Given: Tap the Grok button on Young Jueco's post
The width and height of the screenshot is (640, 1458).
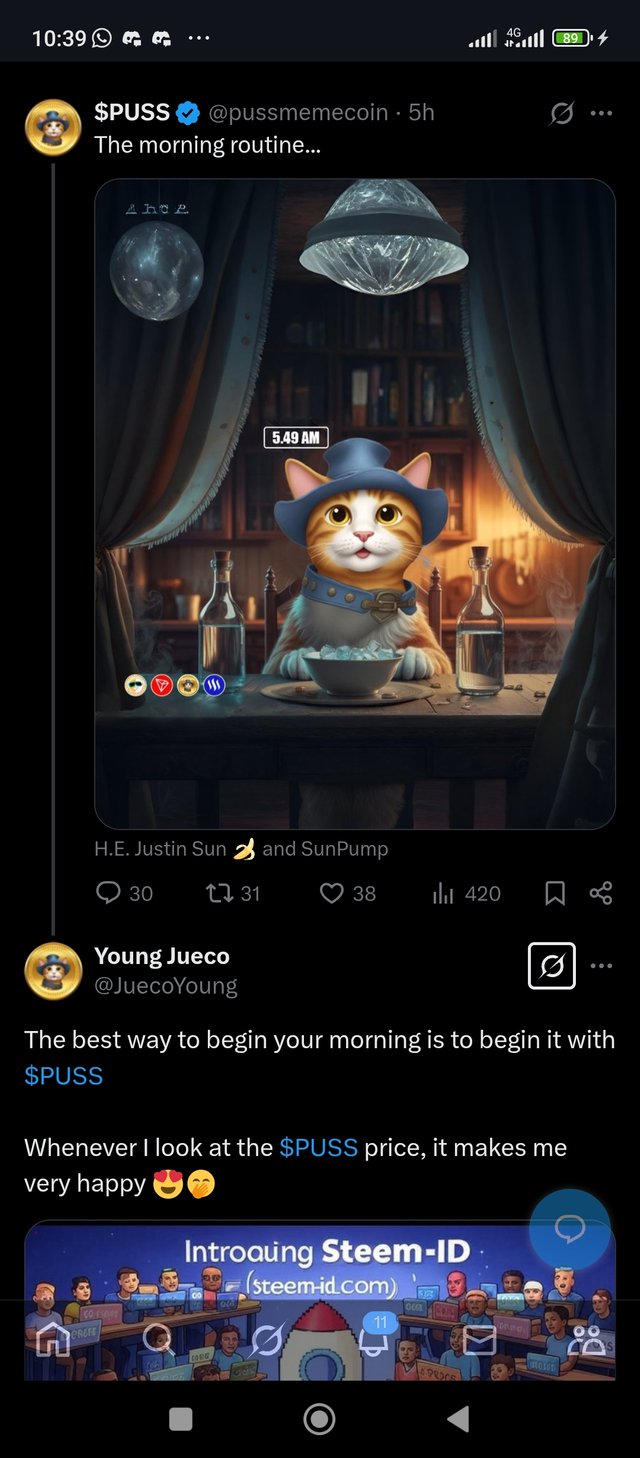Looking at the screenshot, I should 551,966.
